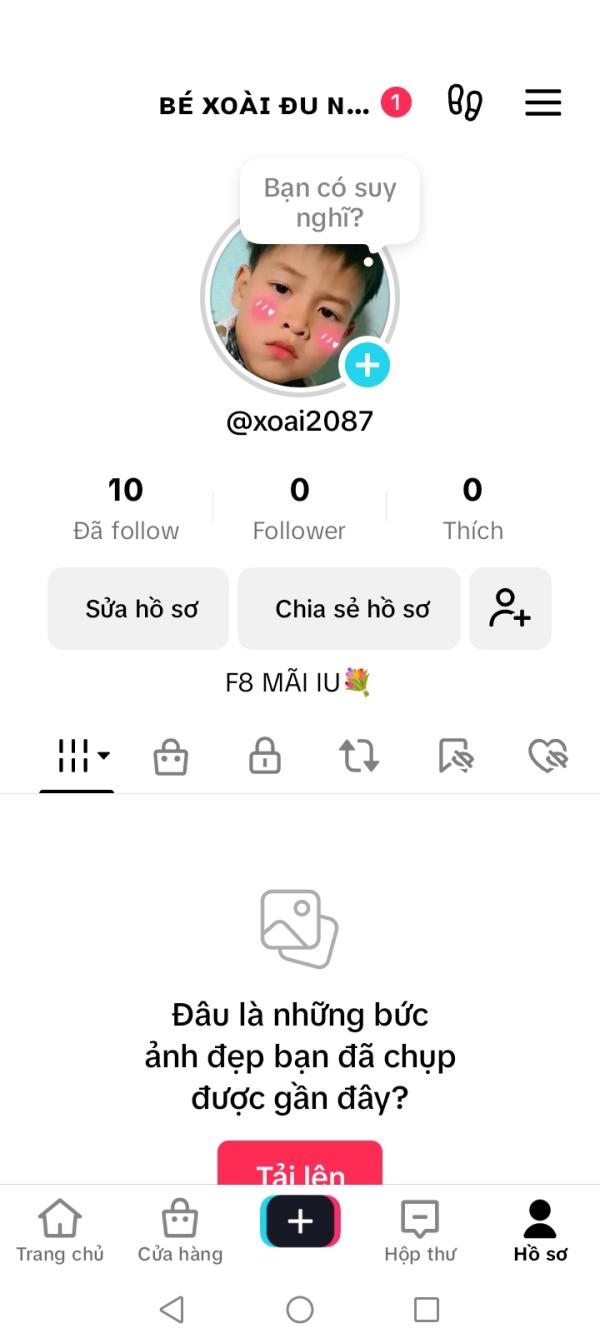The width and height of the screenshot is (600, 1343).
Task: Tap the add-to-avatar plus badge
Action: coord(367,365)
